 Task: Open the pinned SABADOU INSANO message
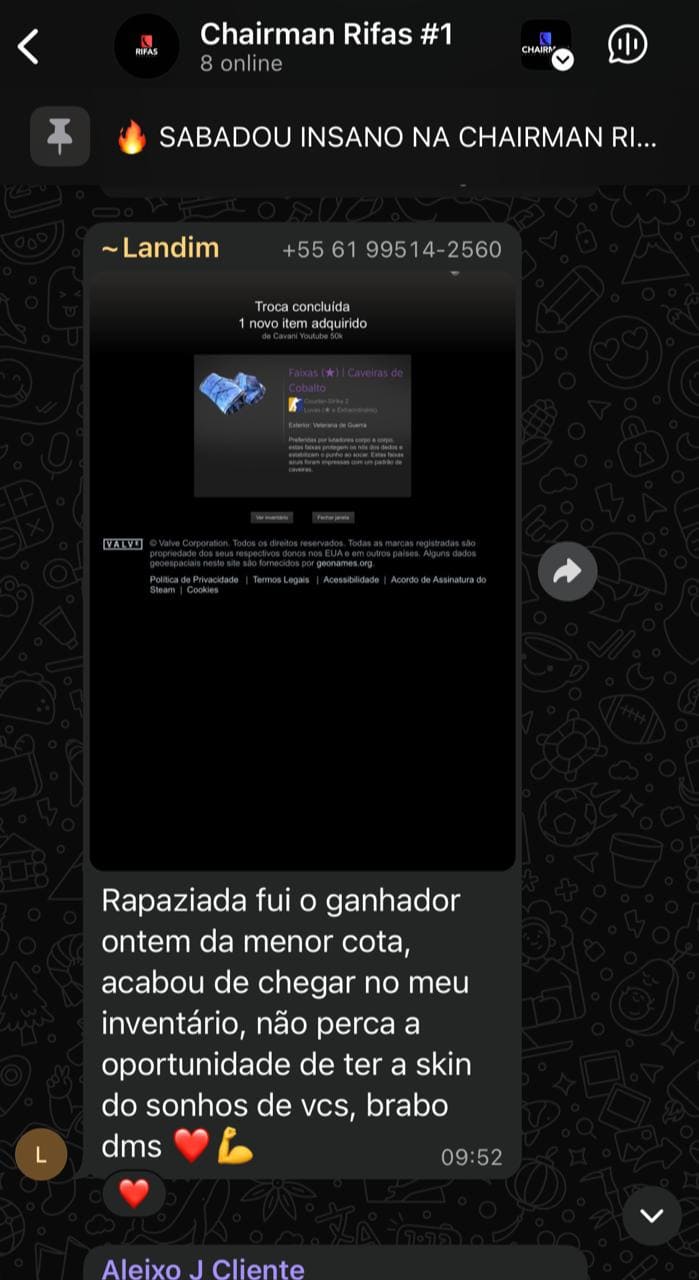point(385,138)
